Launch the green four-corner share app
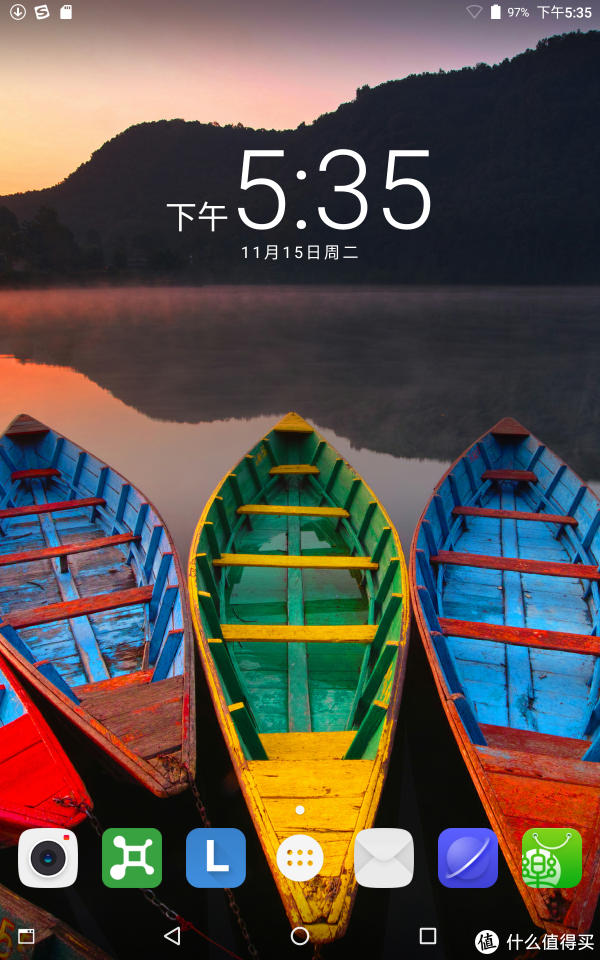This screenshot has height=960, width=600. click(x=132, y=858)
